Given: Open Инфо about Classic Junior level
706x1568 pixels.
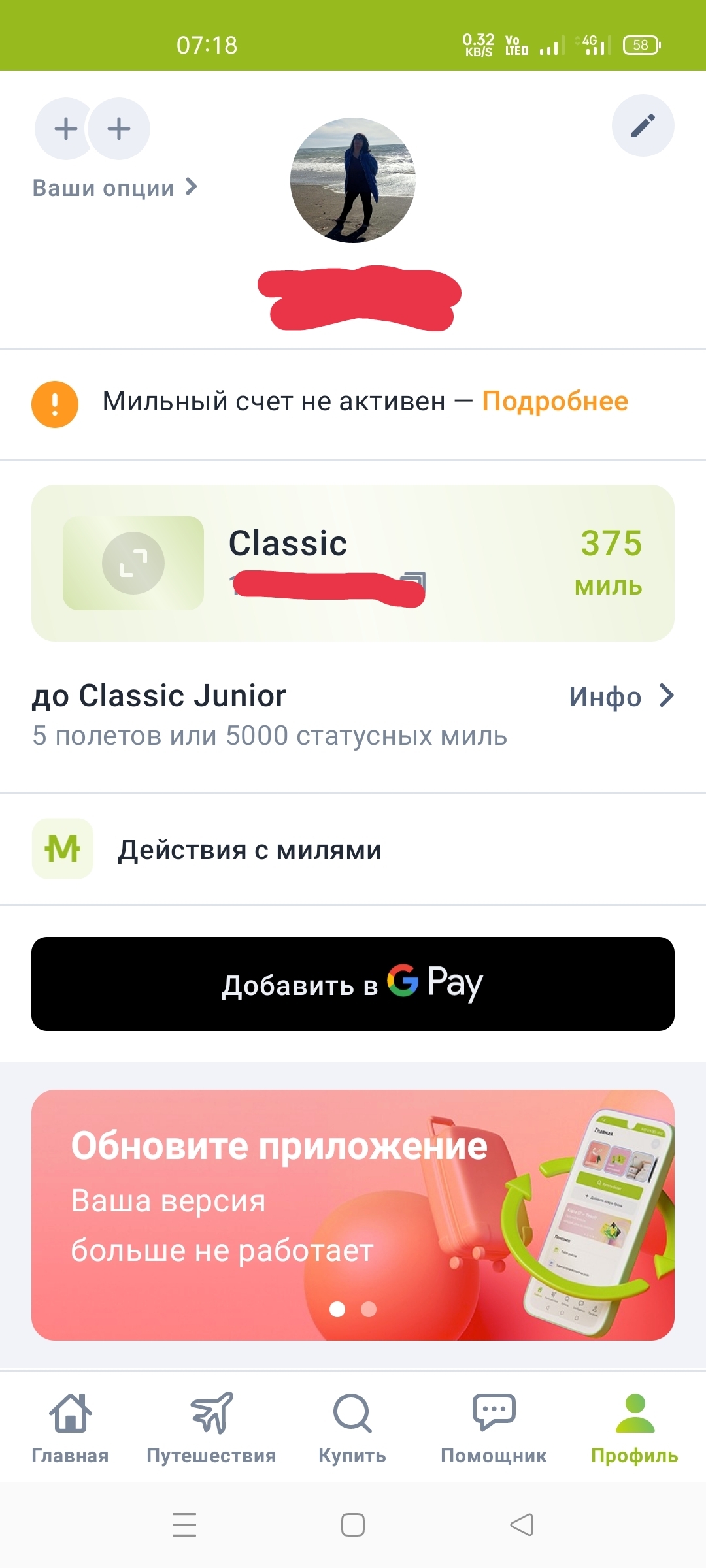Looking at the screenshot, I should 620,696.
